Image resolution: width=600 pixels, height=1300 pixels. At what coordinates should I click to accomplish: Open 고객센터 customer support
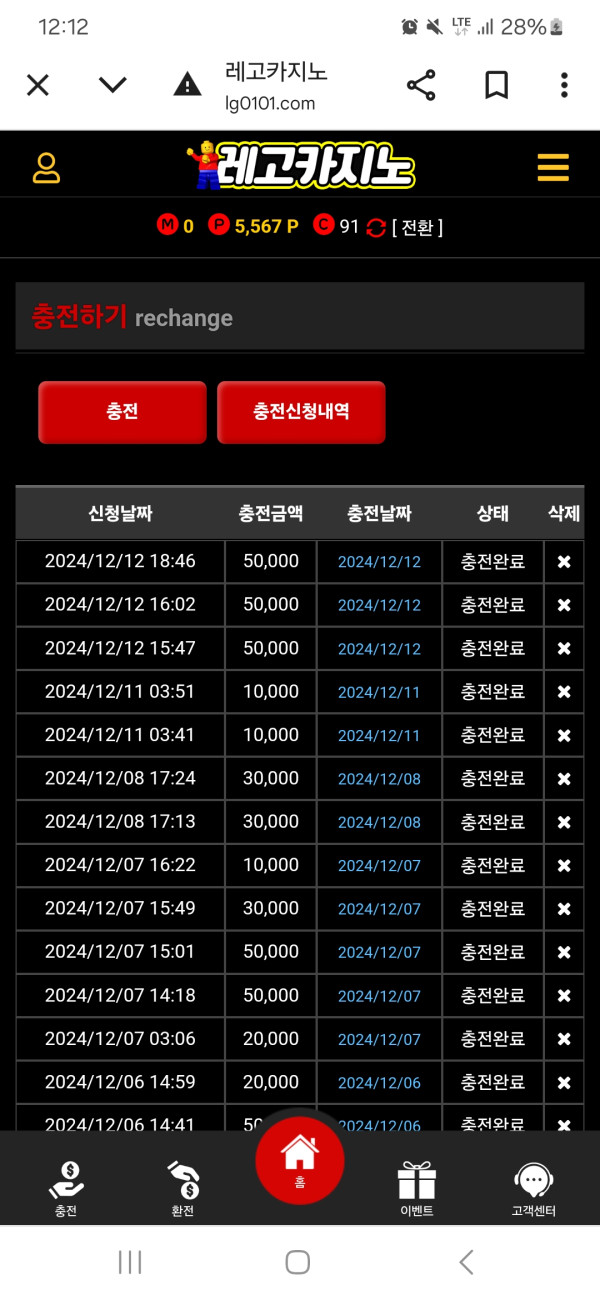pos(533,1187)
